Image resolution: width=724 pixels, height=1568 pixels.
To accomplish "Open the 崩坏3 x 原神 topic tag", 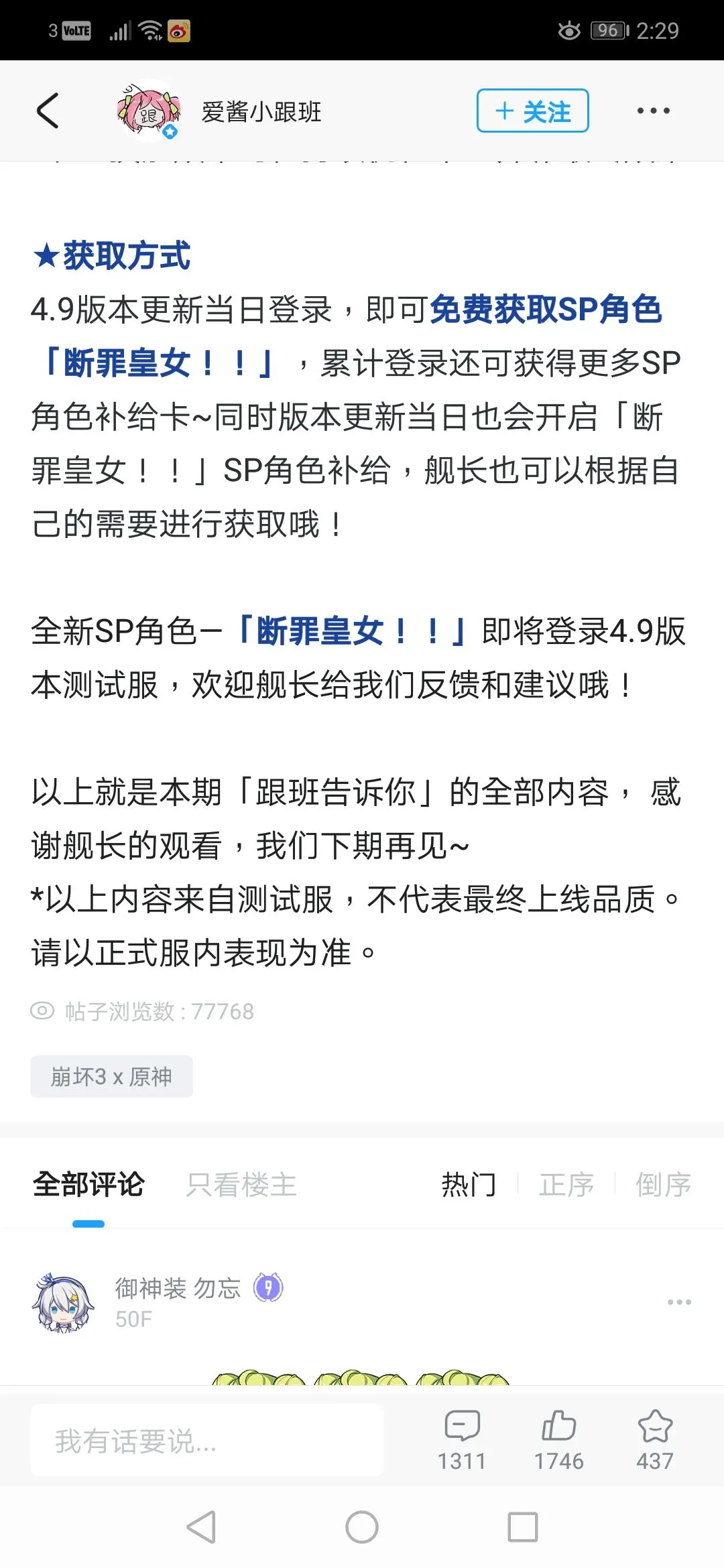I will tap(111, 1076).
